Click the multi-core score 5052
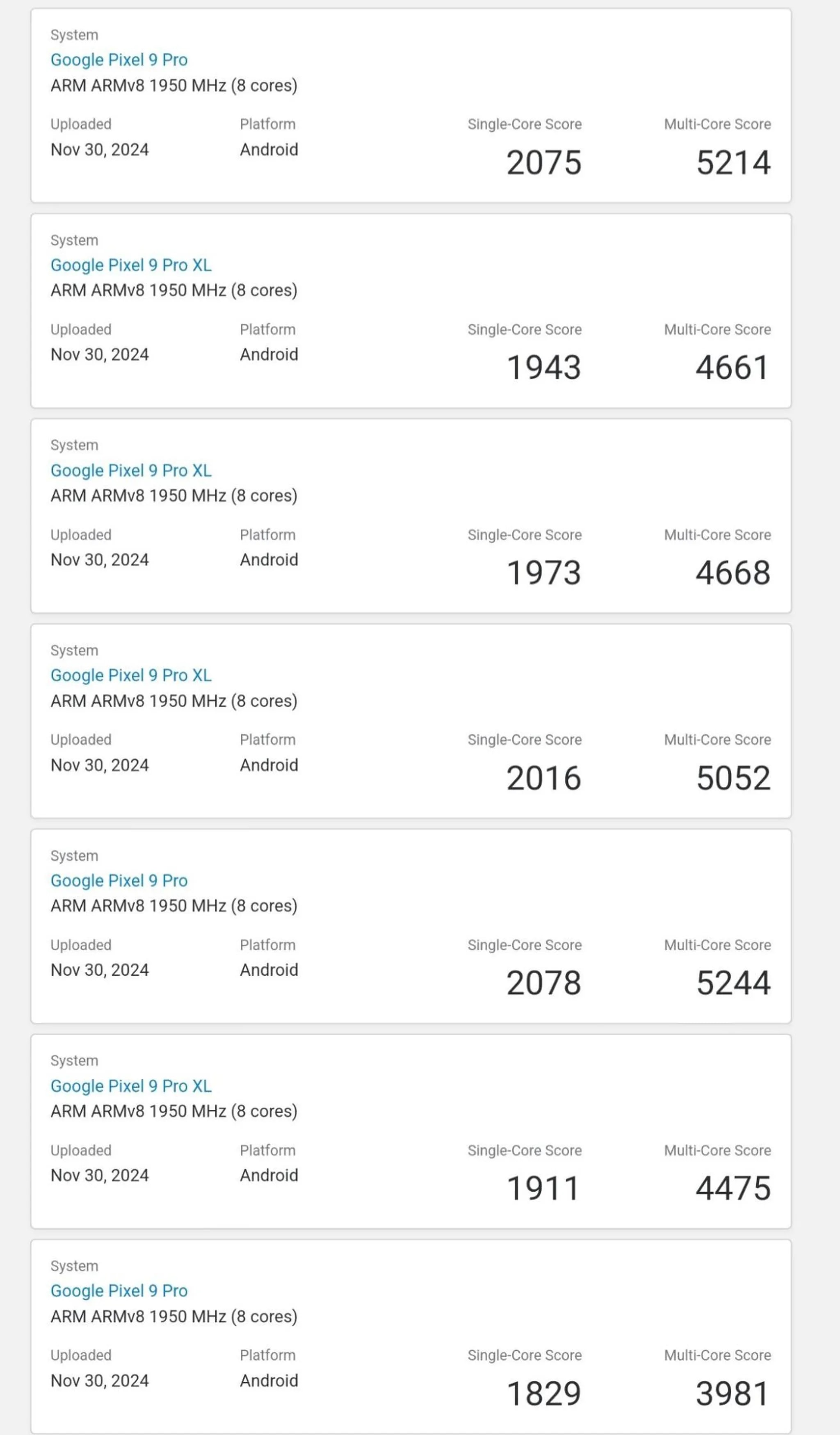Viewport: 840px width, 1435px height. pos(733,779)
